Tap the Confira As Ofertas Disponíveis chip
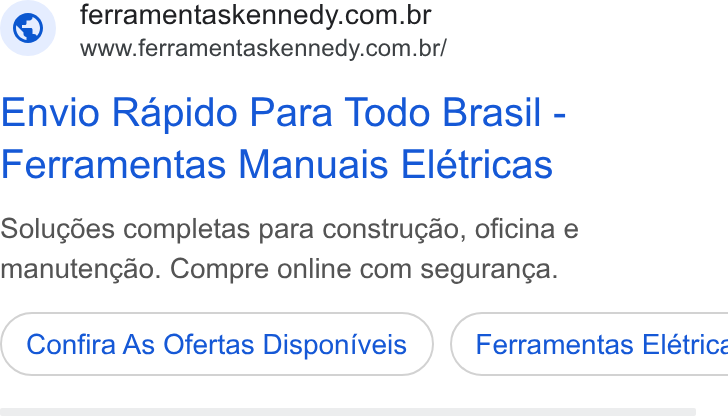Viewport: 728px width, 416px height. coord(217,344)
